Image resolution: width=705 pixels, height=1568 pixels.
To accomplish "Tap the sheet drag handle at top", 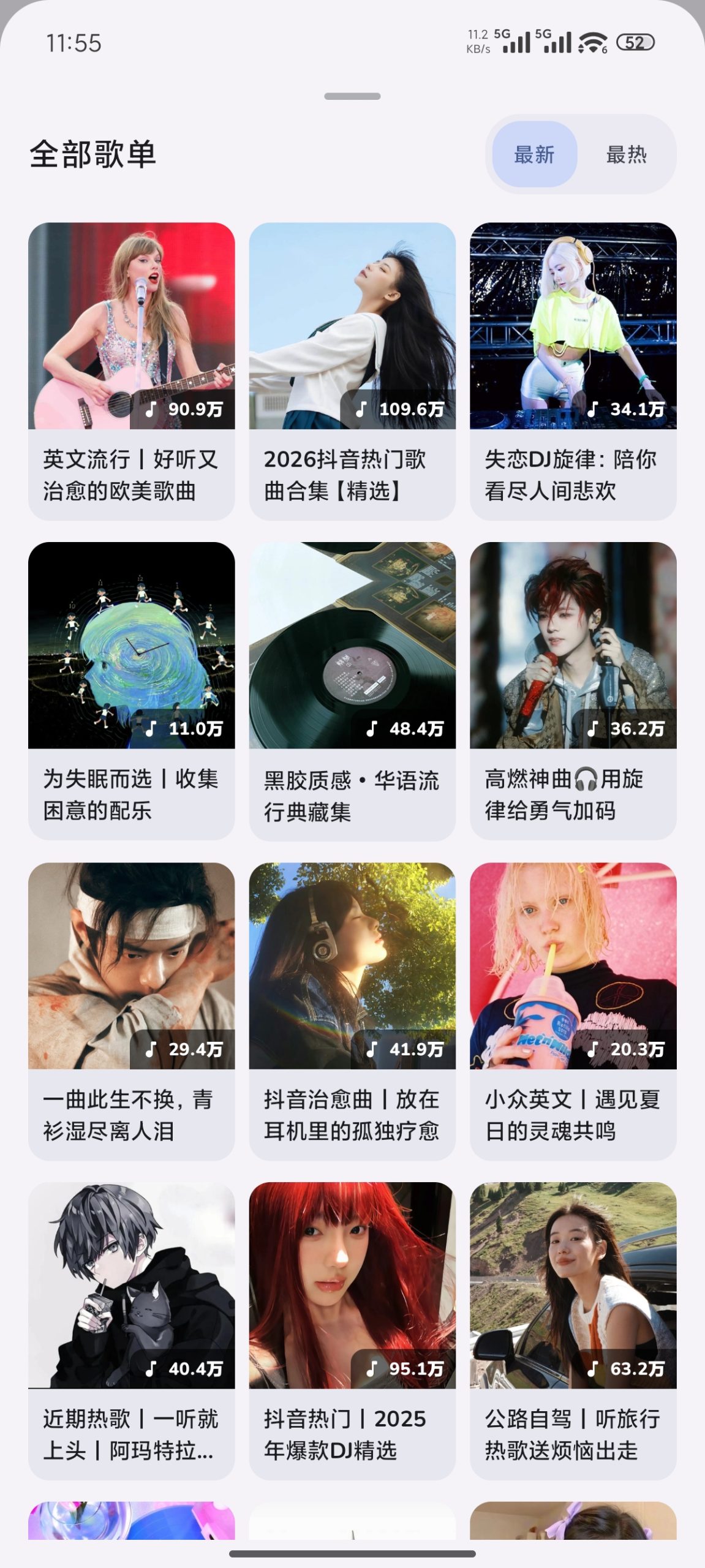I will pos(352,96).
